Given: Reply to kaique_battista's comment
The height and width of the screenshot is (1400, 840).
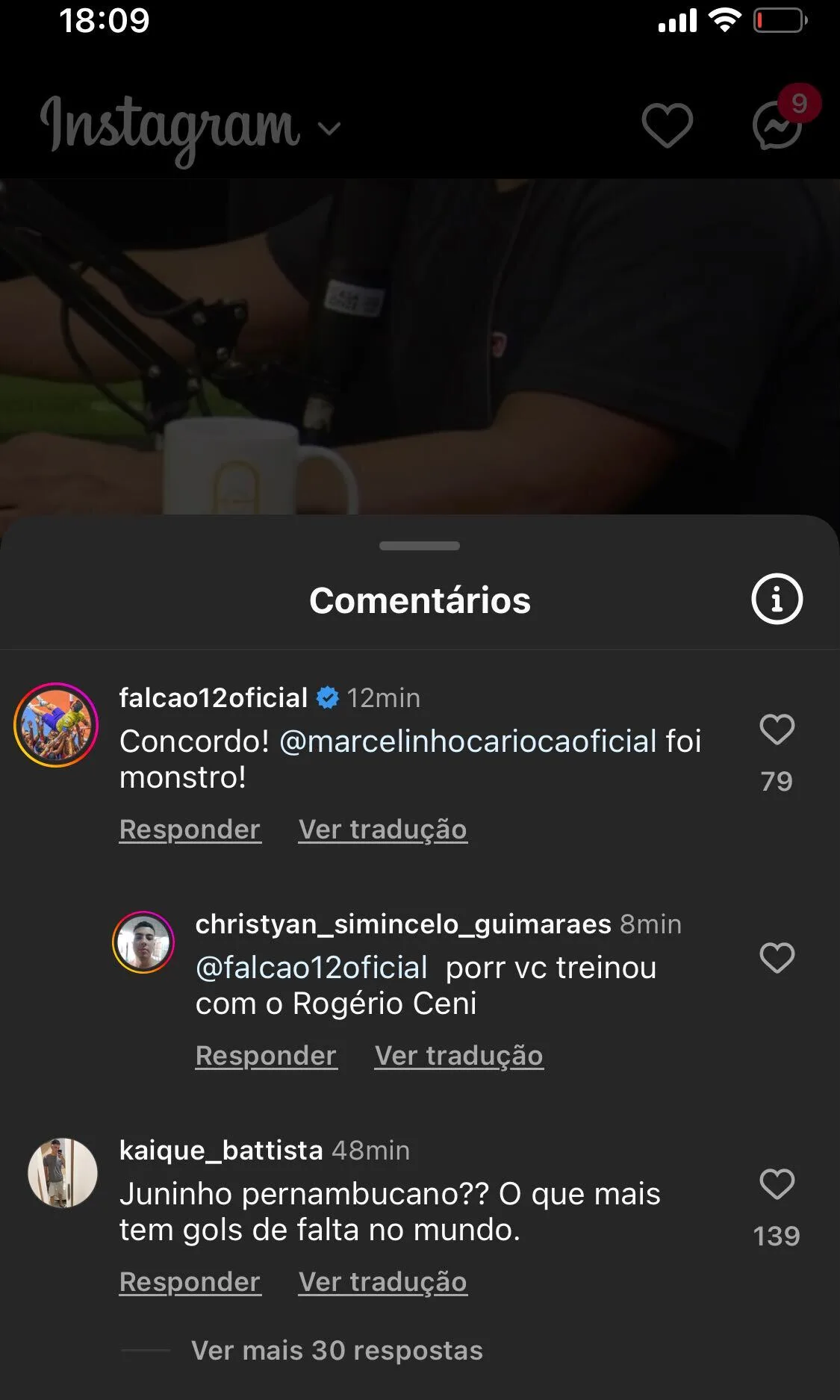Looking at the screenshot, I should pyautogui.click(x=190, y=1282).
